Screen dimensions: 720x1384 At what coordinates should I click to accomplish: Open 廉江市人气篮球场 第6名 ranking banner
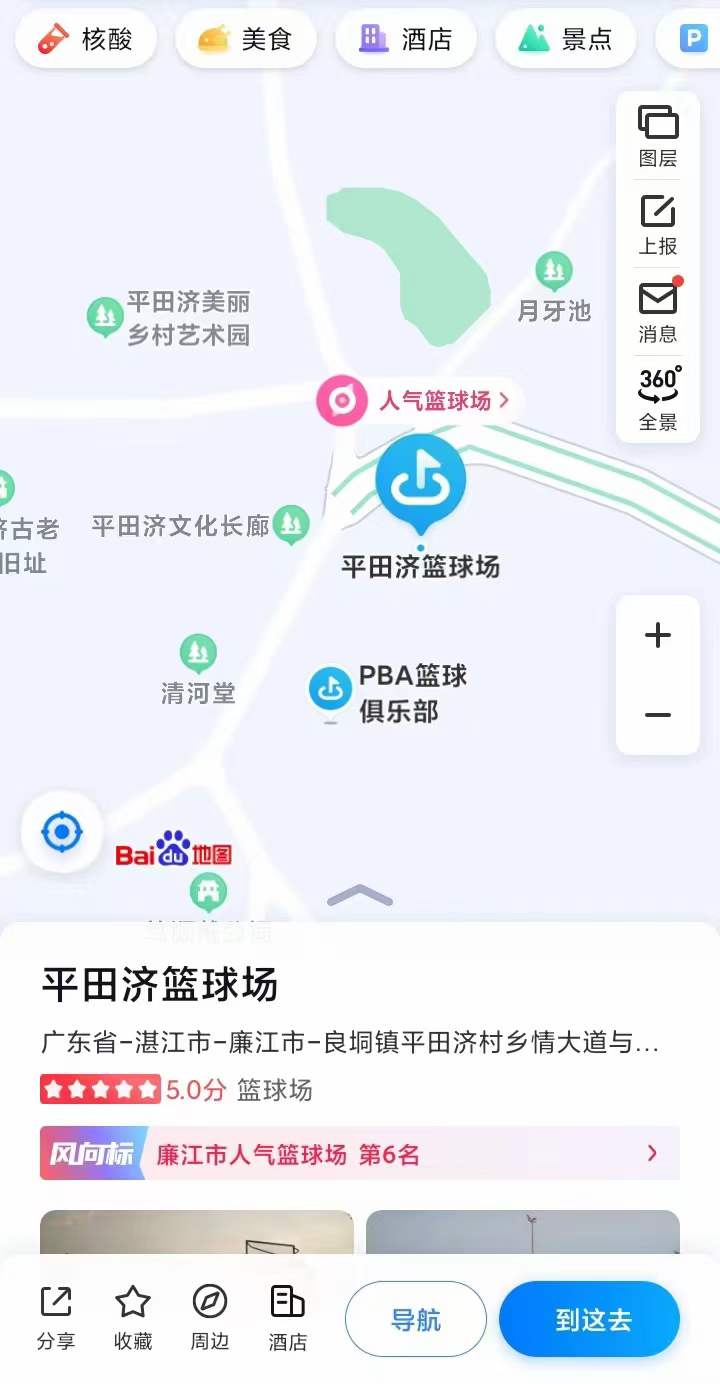(360, 1154)
